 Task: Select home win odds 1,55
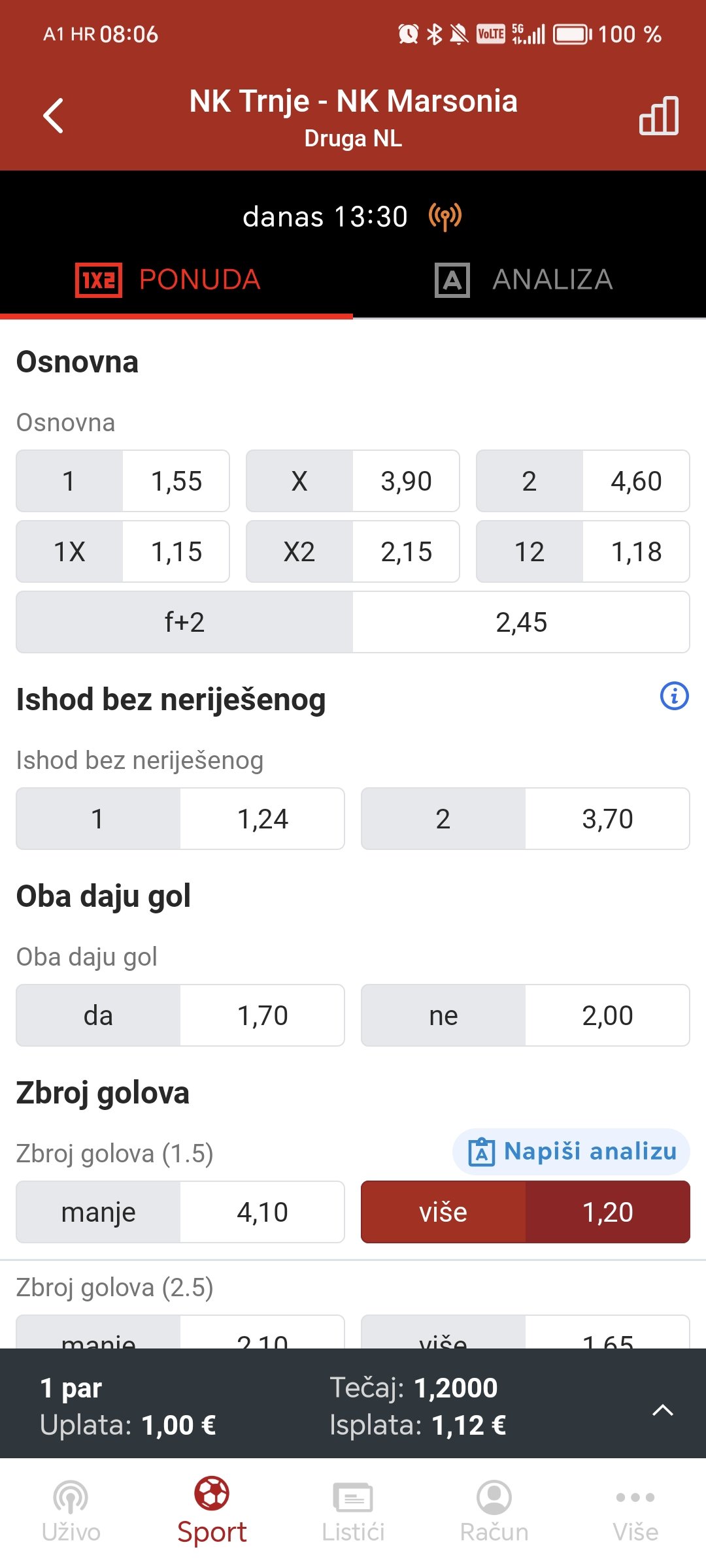coord(123,481)
